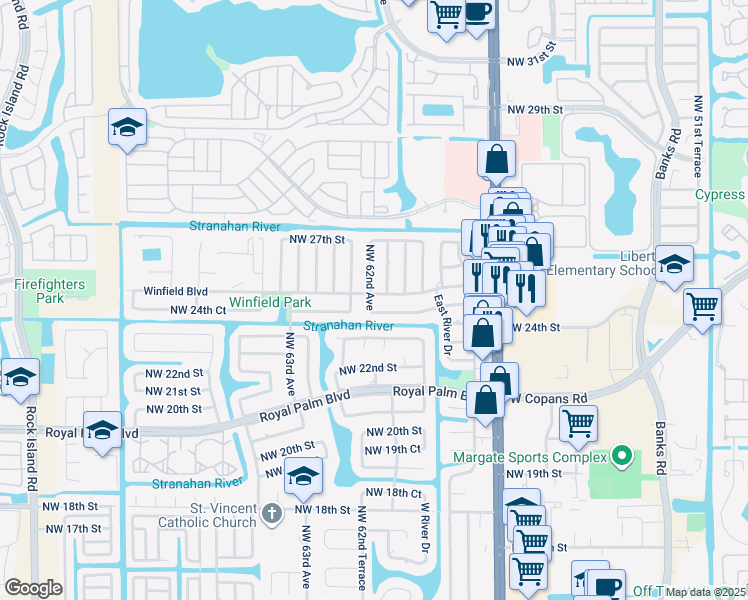Select the school marker north of Stranahan River

[128, 127]
